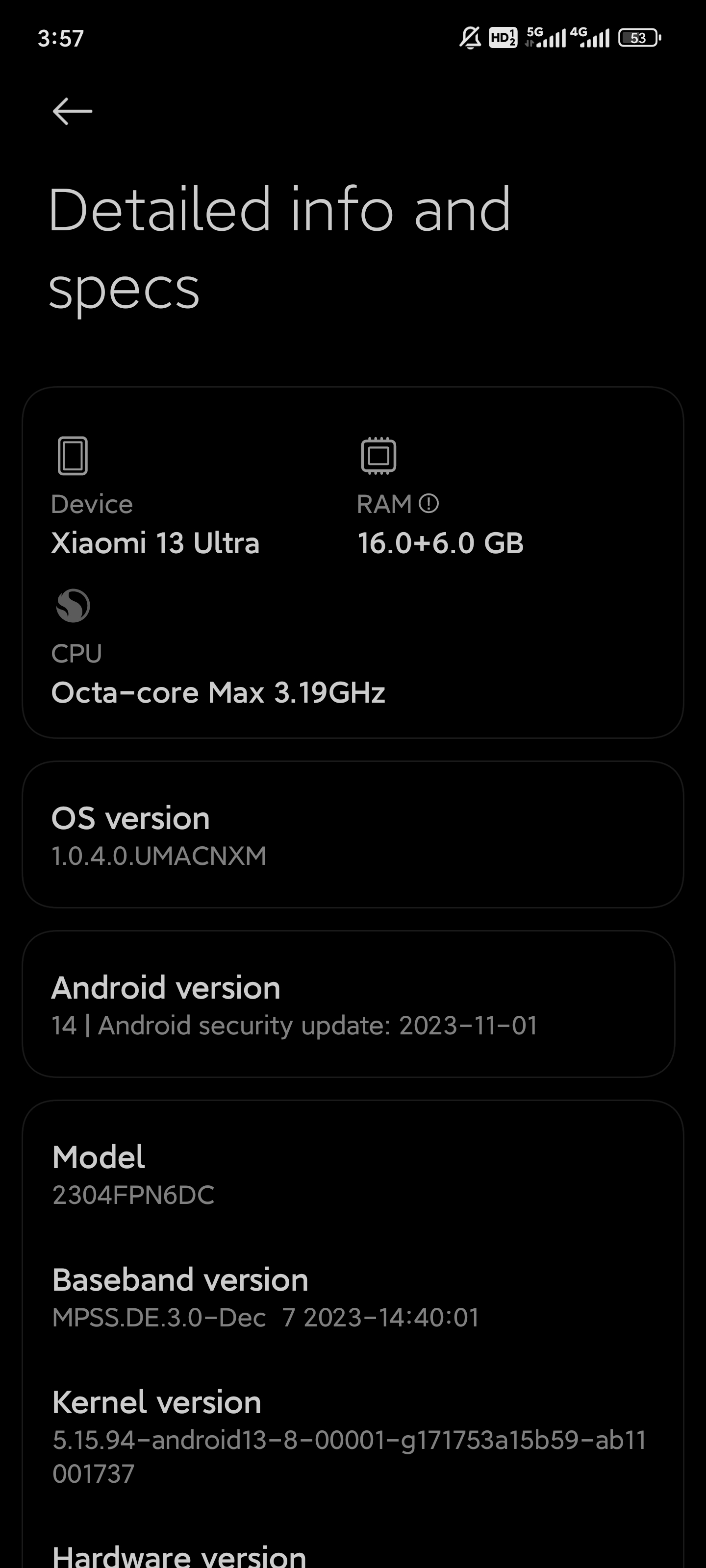706x1568 pixels.
Task: Open the OS version row
Action: point(353,834)
